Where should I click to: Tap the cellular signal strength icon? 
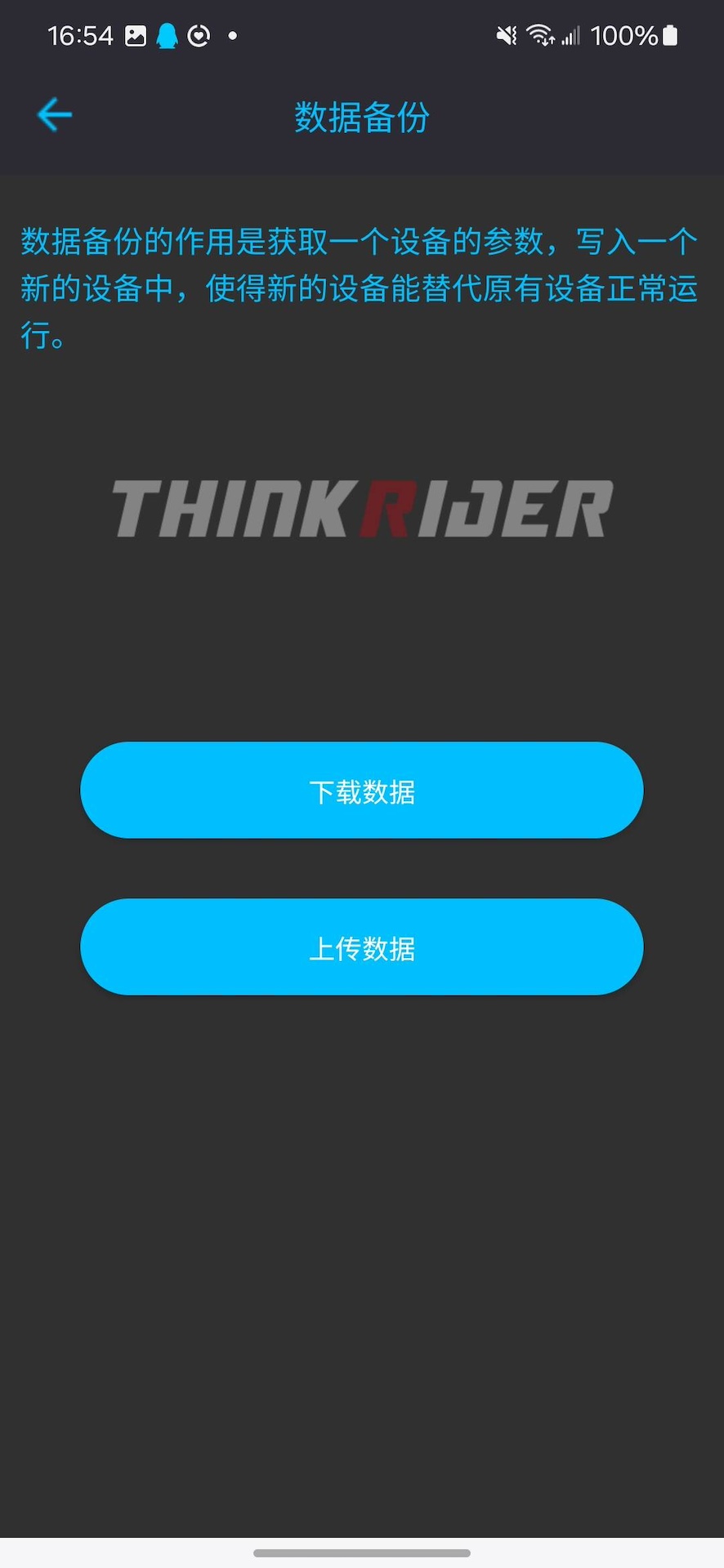tap(572, 34)
